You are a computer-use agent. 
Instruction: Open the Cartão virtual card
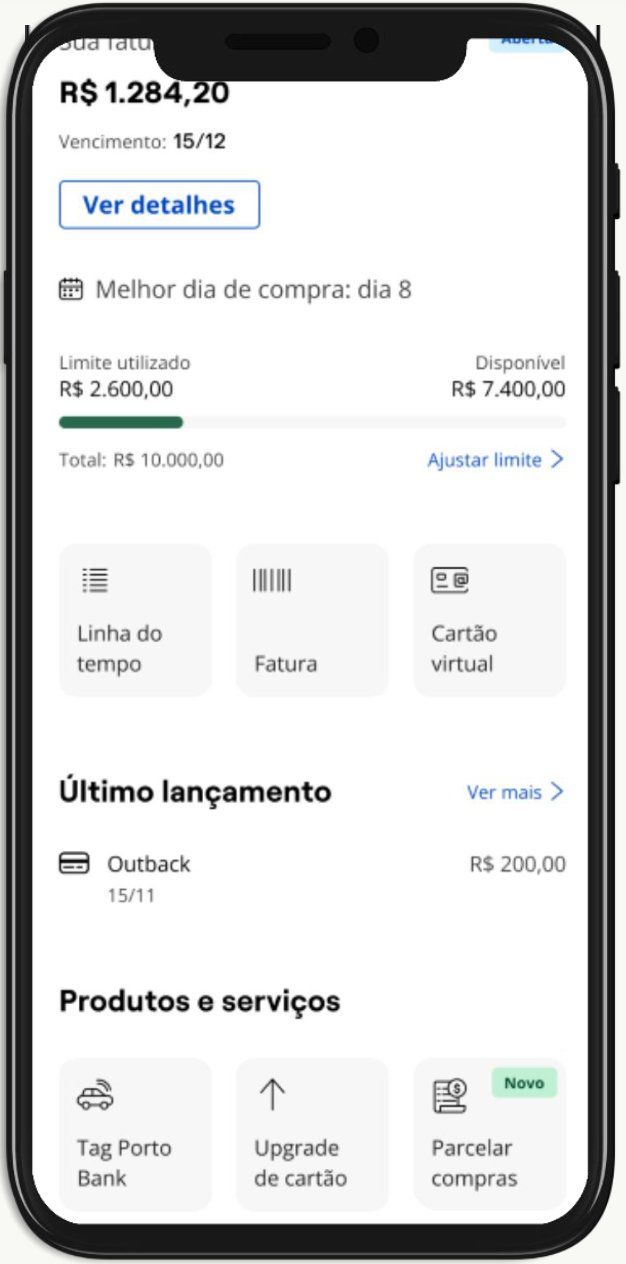[489, 620]
